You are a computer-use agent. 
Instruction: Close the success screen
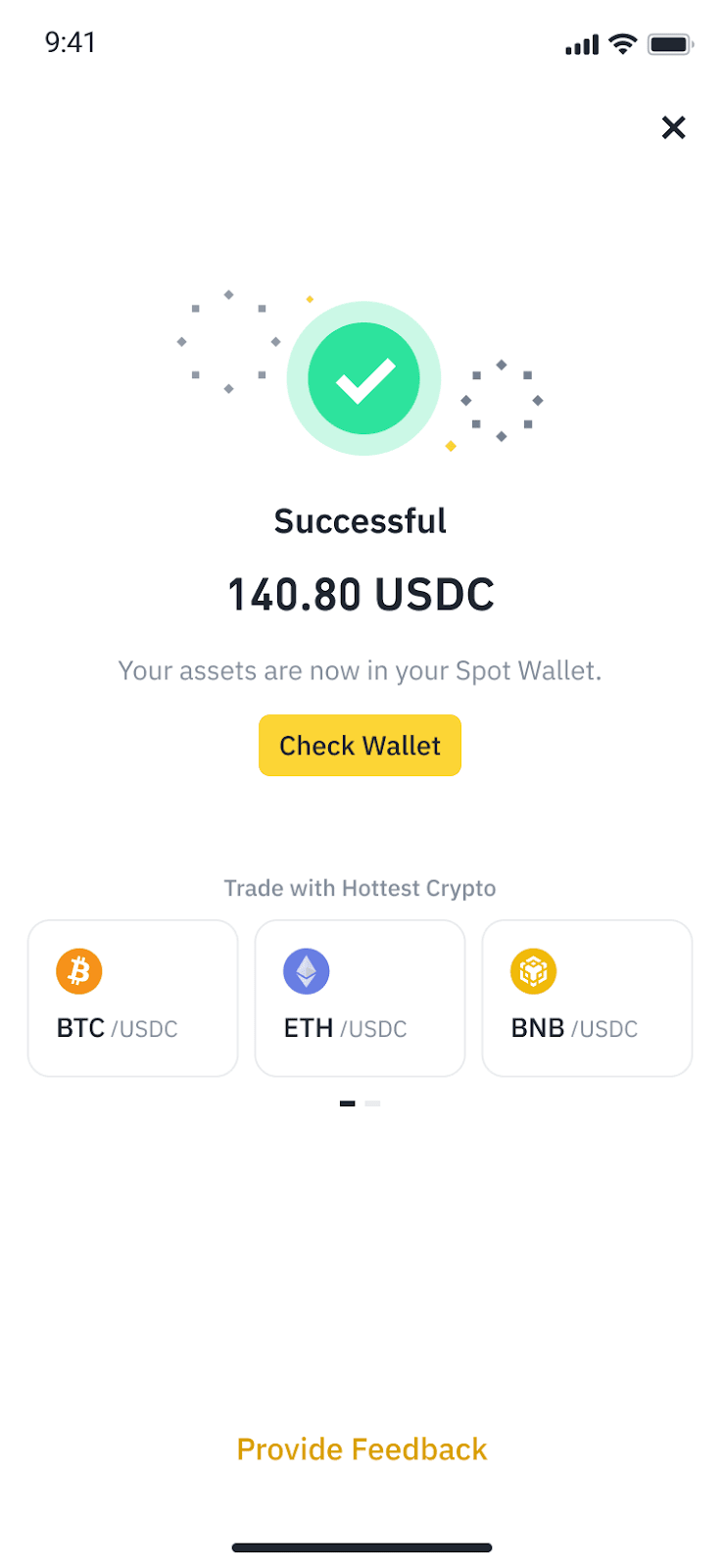673,127
